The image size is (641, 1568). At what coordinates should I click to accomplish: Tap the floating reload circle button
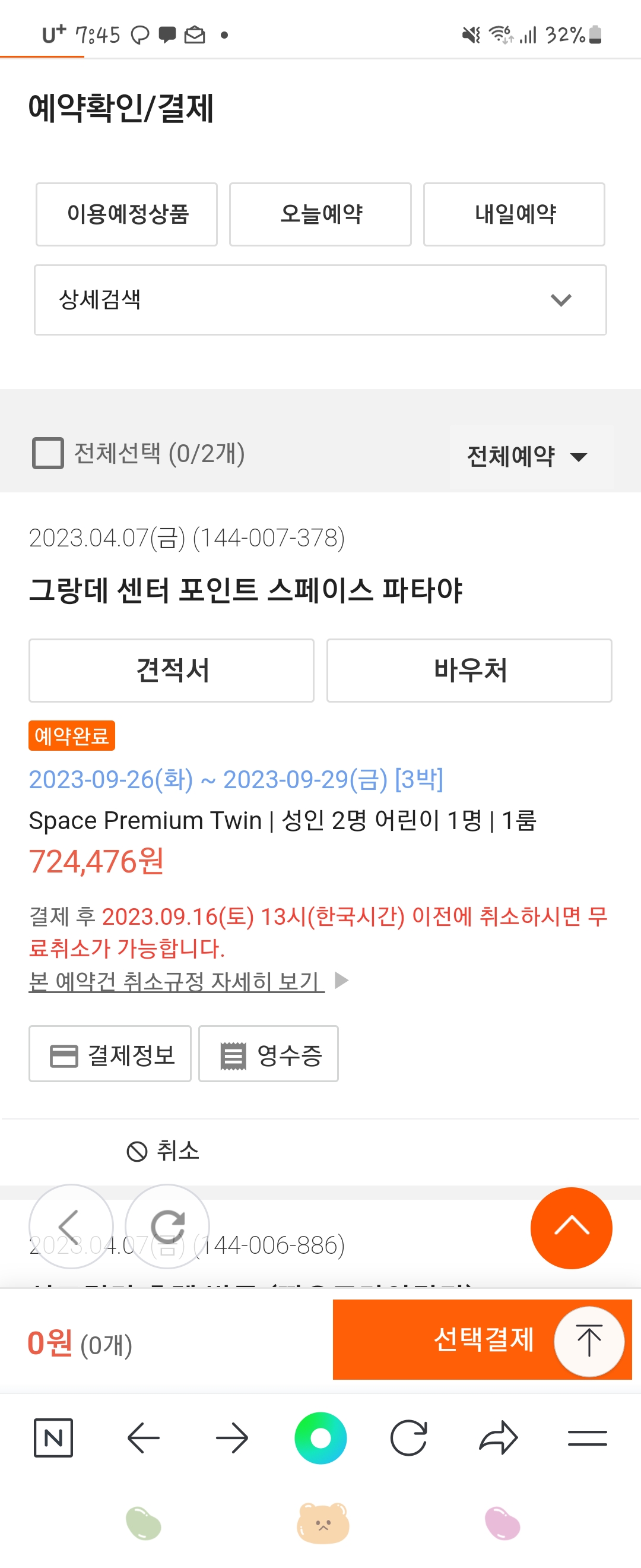pos(167,1226)
